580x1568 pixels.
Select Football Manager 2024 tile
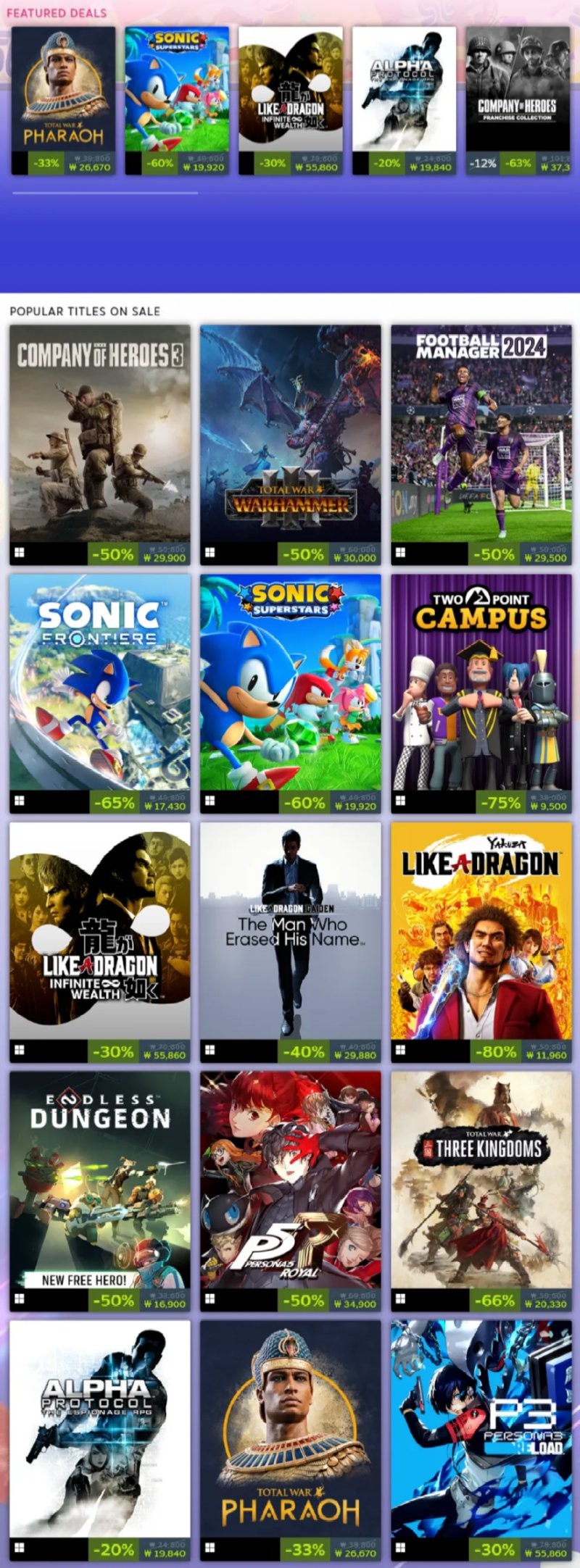(x=481, y=435)
